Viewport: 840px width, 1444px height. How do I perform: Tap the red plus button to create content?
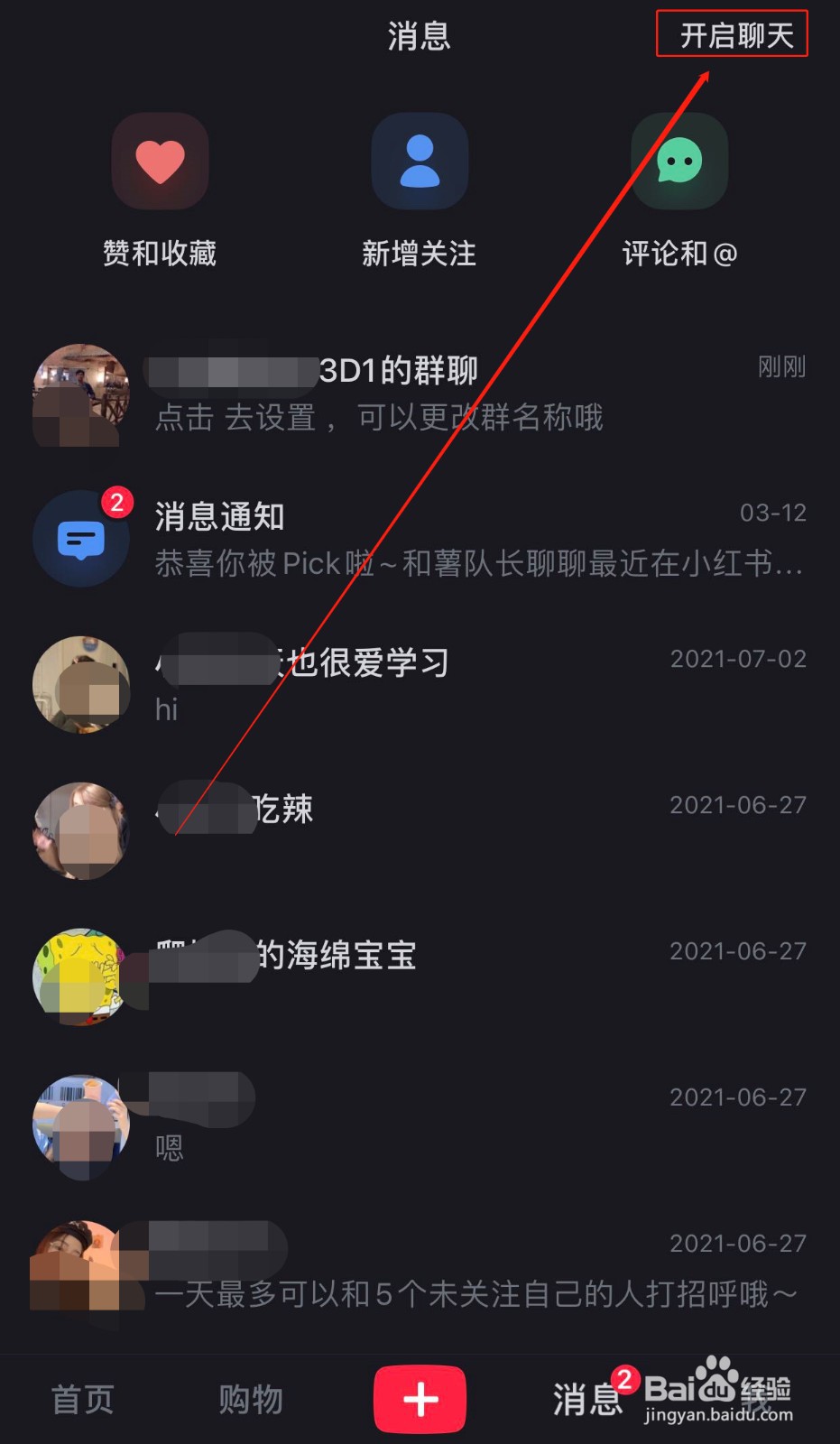pos(420,1399)
